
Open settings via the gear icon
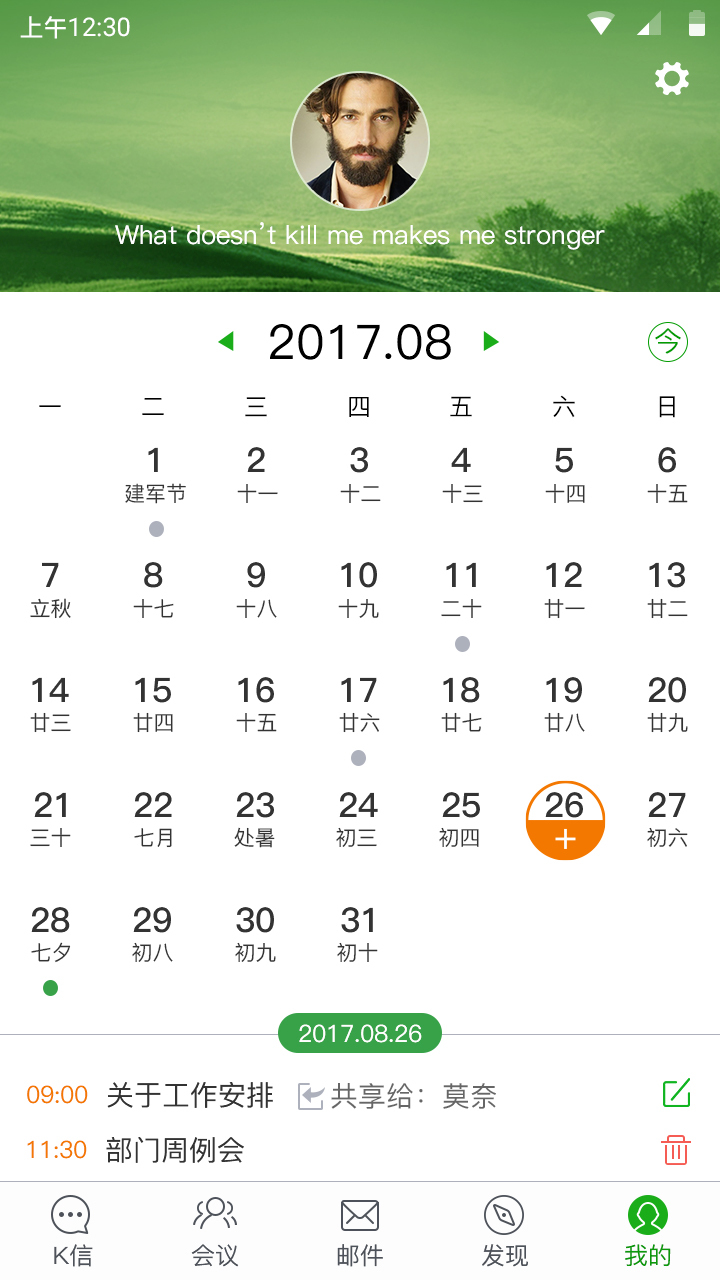click(671, 79)
